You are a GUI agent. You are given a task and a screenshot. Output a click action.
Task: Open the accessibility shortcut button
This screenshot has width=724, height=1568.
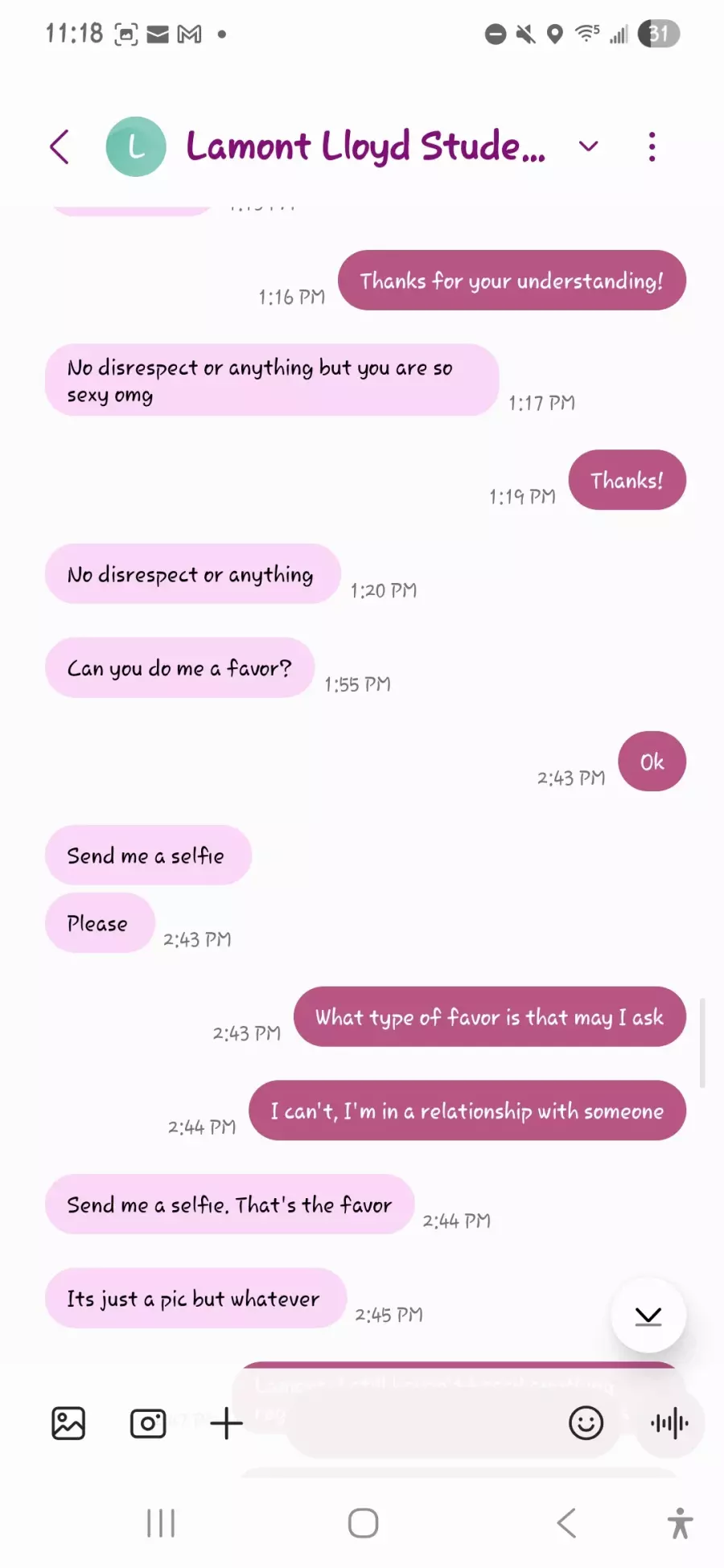click(680, 1523)
